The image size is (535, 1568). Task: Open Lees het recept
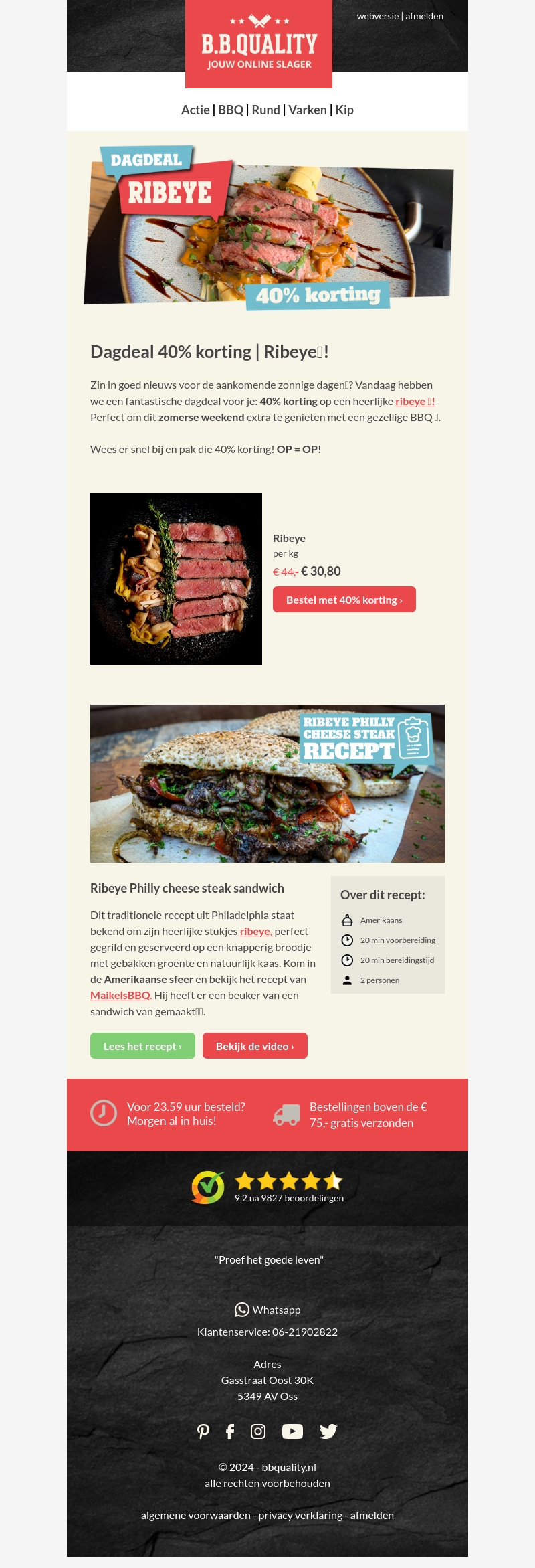tap(142, 1045)
